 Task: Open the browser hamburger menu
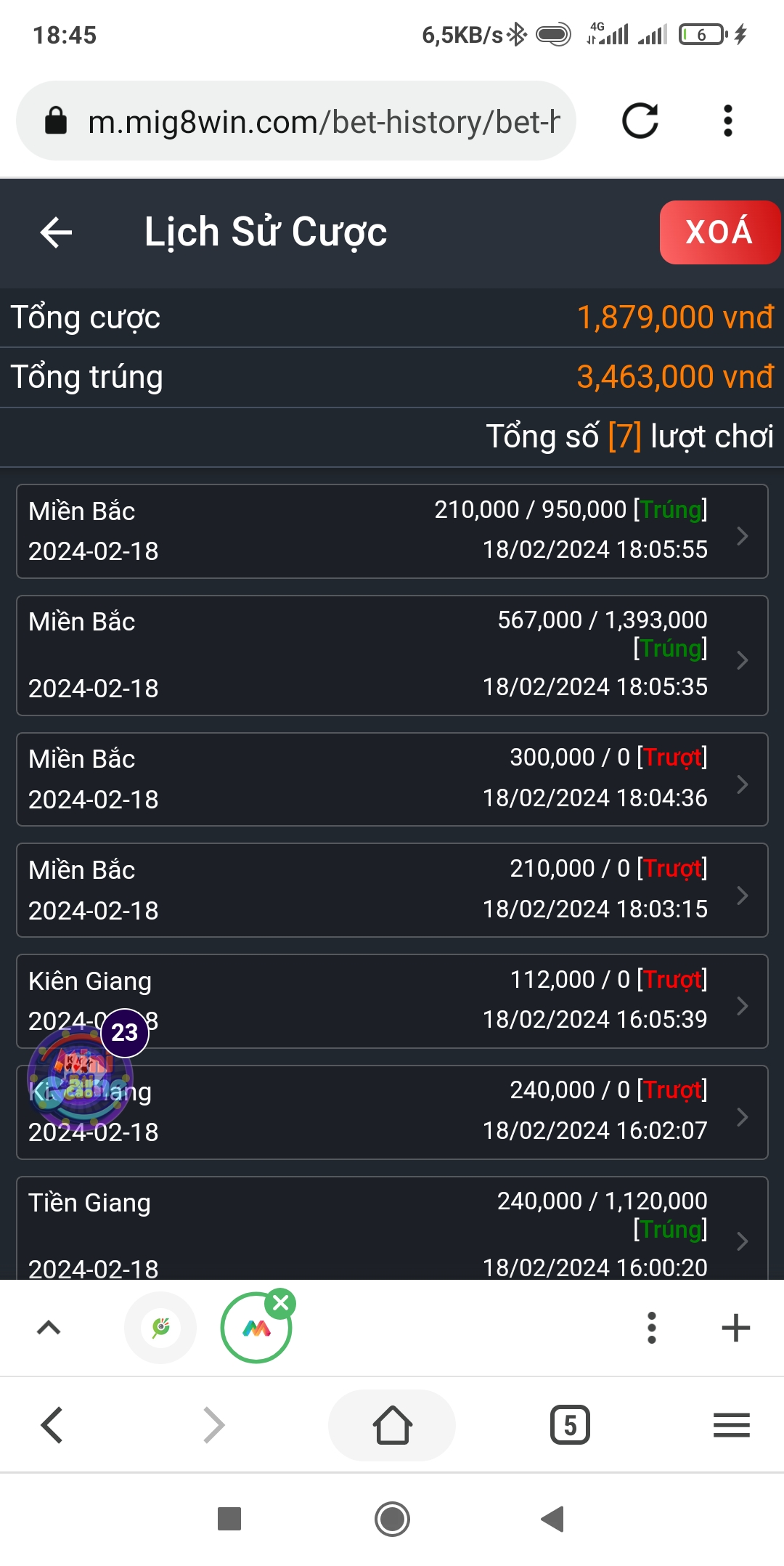pyautogui.click(x=731, y=1425)
